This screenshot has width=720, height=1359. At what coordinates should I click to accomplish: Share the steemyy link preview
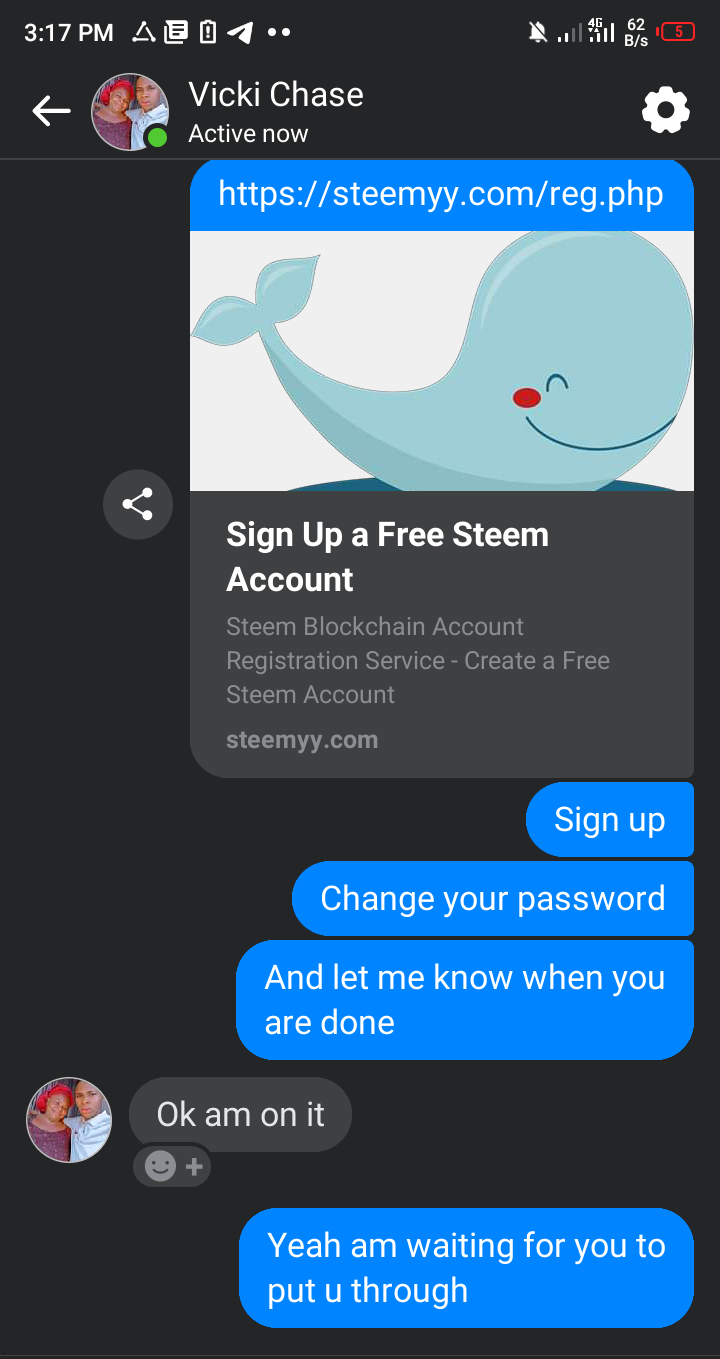pos(138,504)
